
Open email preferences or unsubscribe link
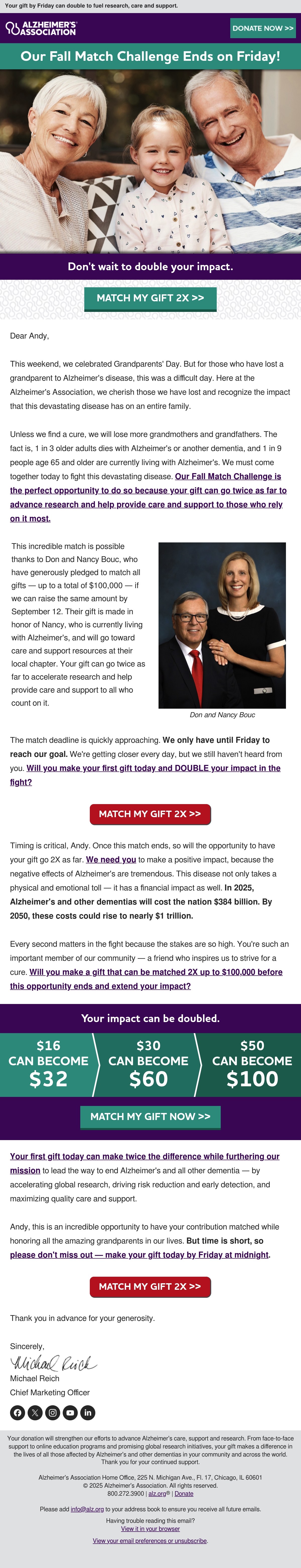point(150,1541)
